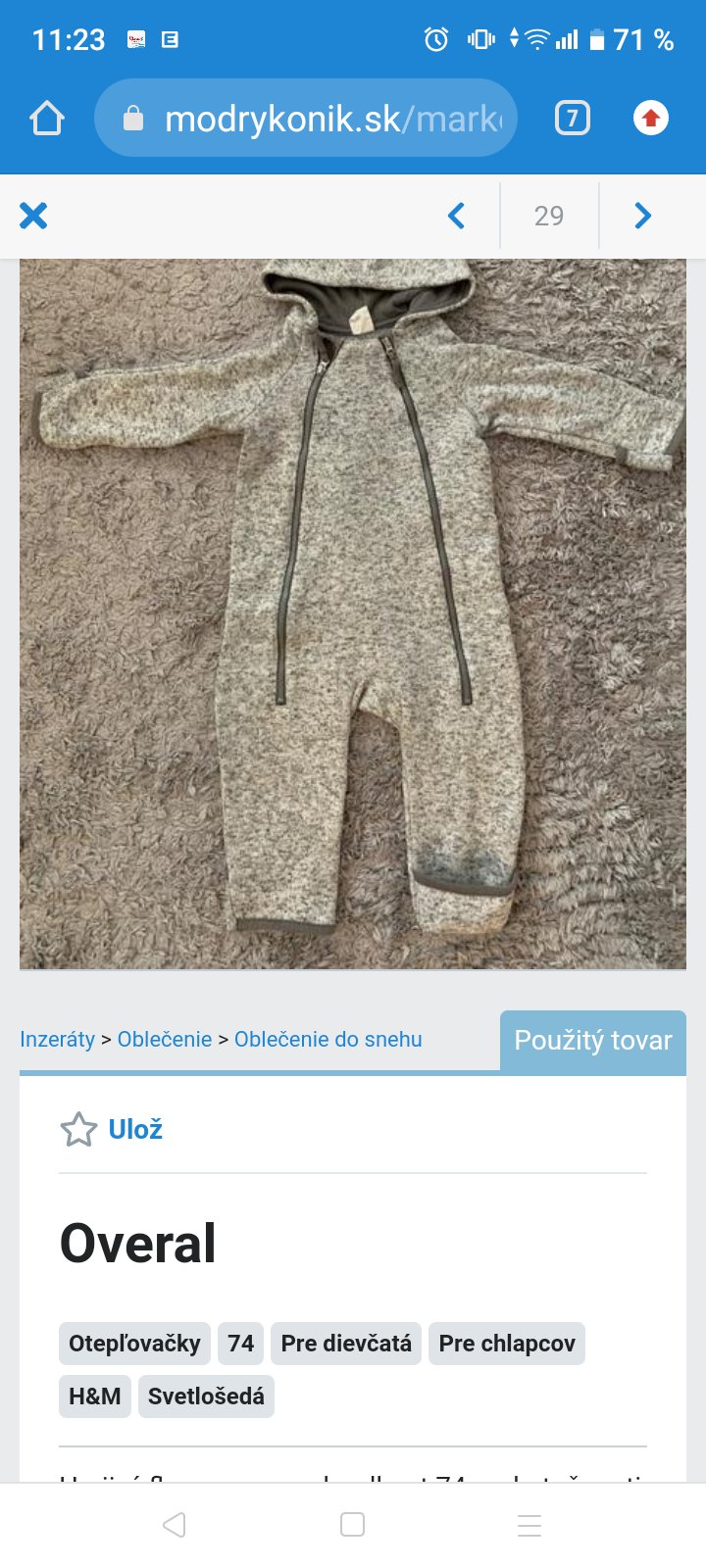Select the Pre chlapcov tag

point(506,1343)
